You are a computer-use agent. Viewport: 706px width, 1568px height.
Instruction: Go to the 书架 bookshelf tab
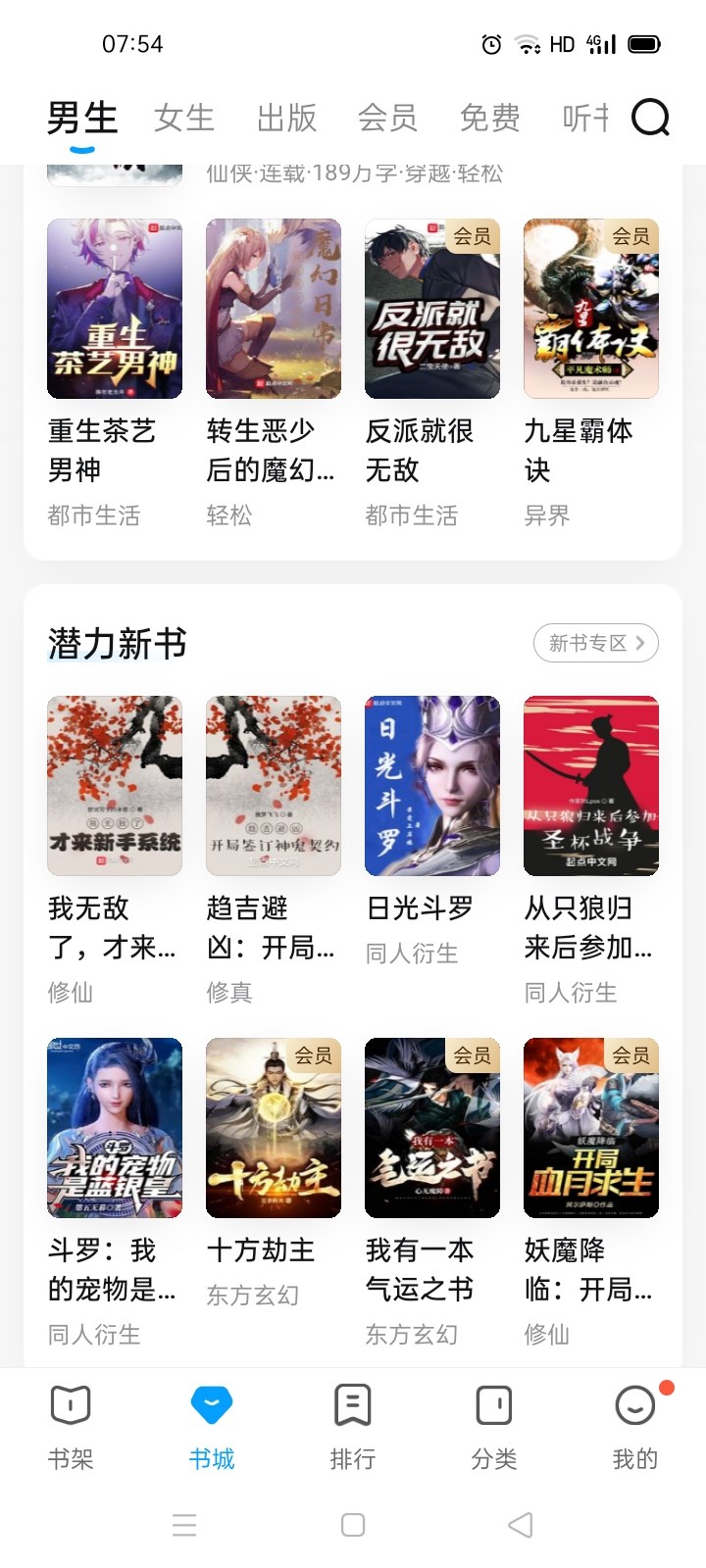(71, 1427)
